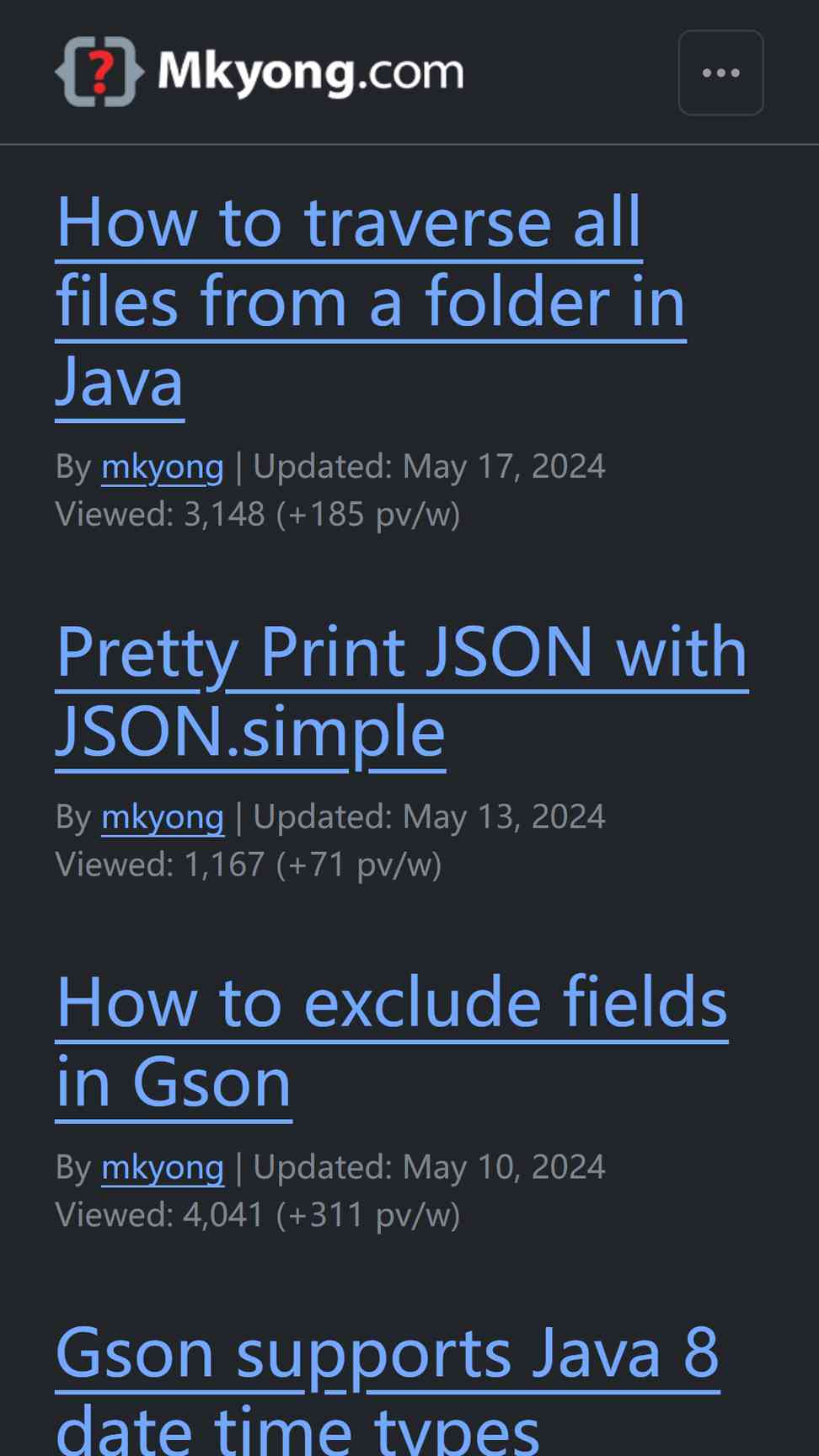This screenshot has height=1456, width=819.
Task: Open Gson supports Java 8 date time article
Action: point(388,1387)
